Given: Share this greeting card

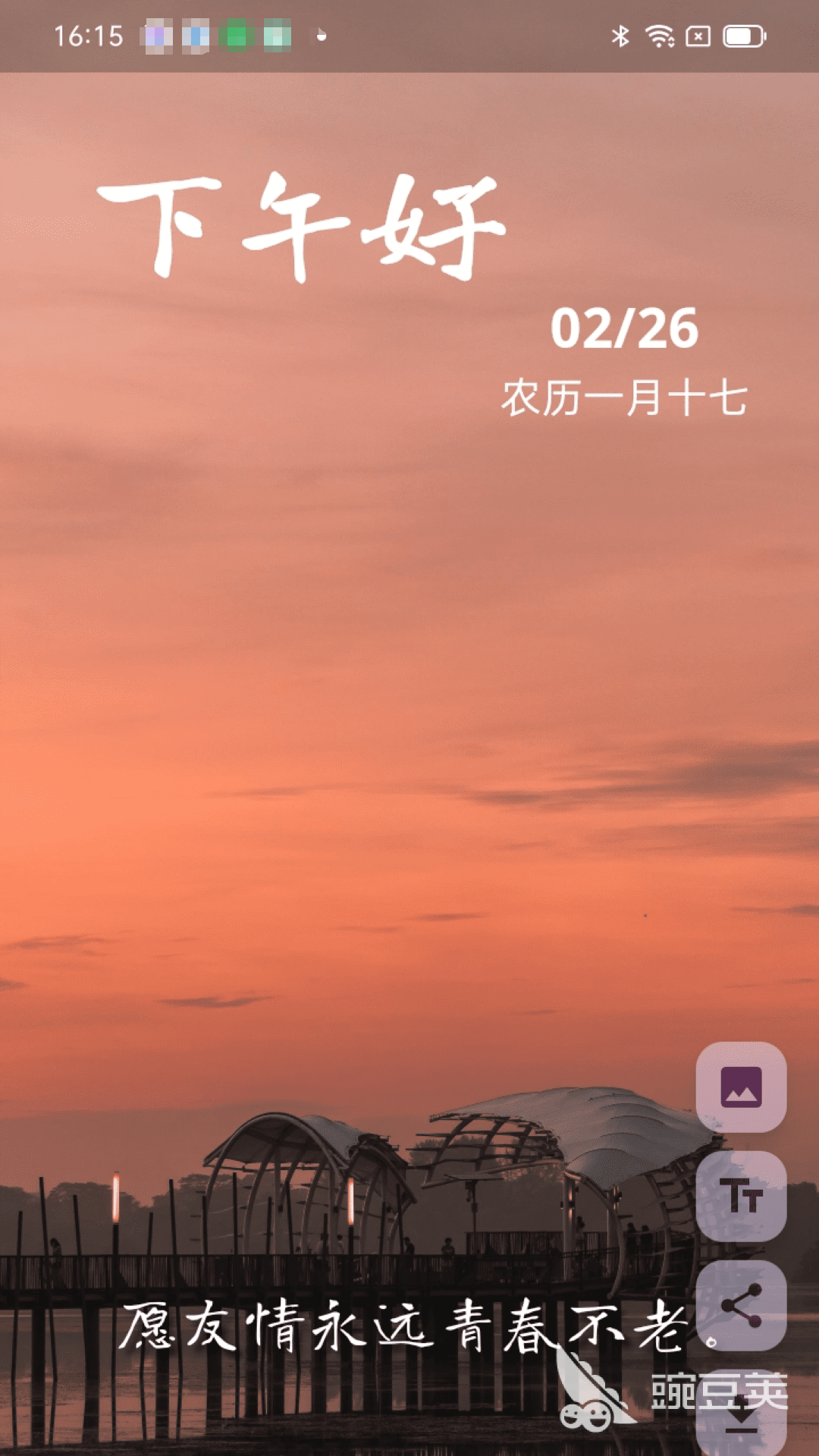Looking at the screenshot, I should click(741, 1305).
